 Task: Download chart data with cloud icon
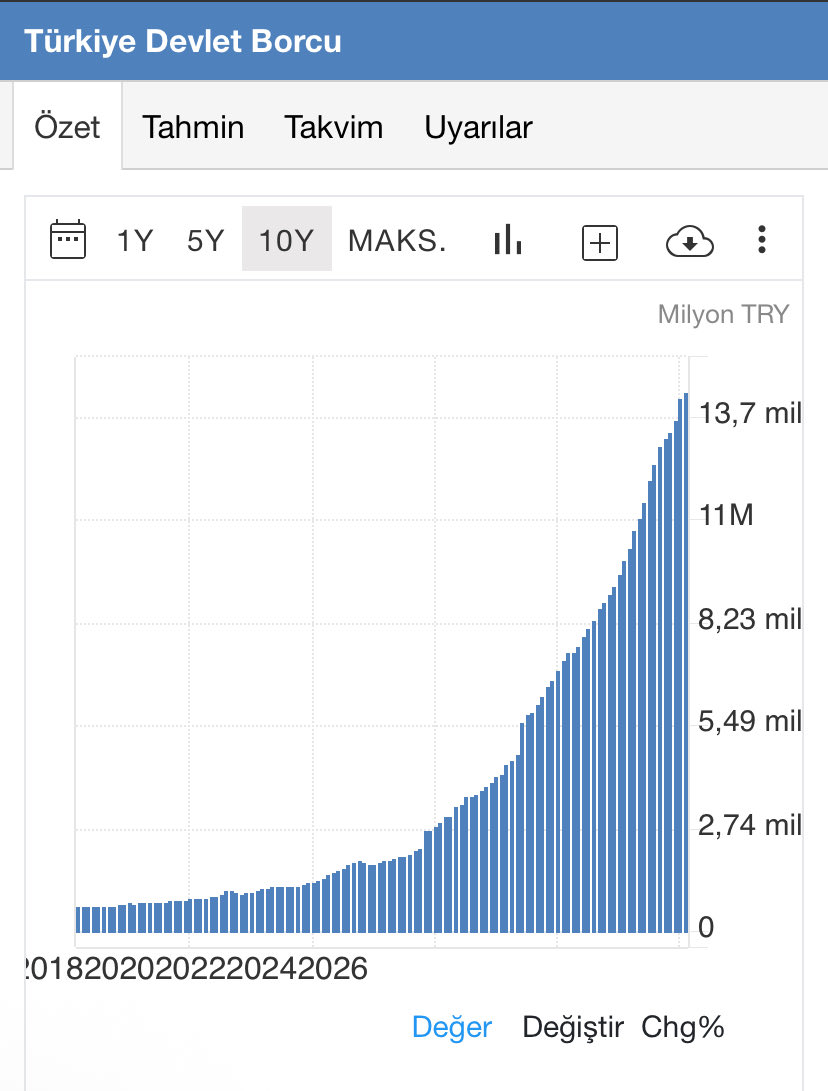[x=690, y=241]
